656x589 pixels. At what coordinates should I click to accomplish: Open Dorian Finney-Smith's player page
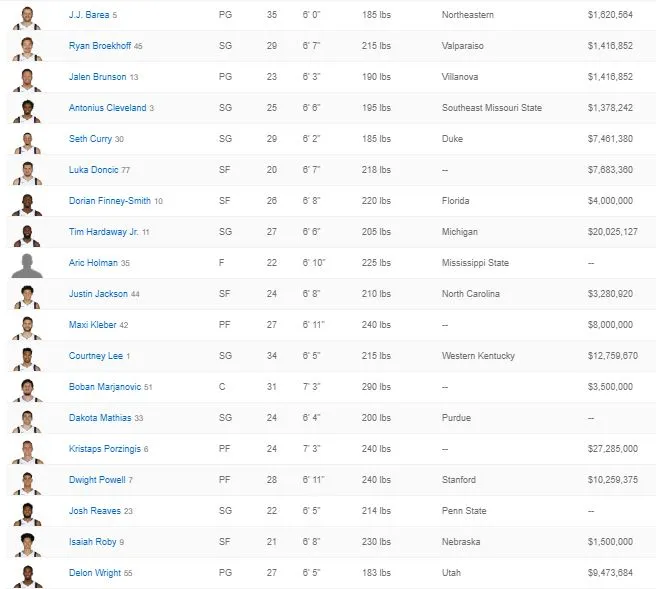[x=110, y=201]
